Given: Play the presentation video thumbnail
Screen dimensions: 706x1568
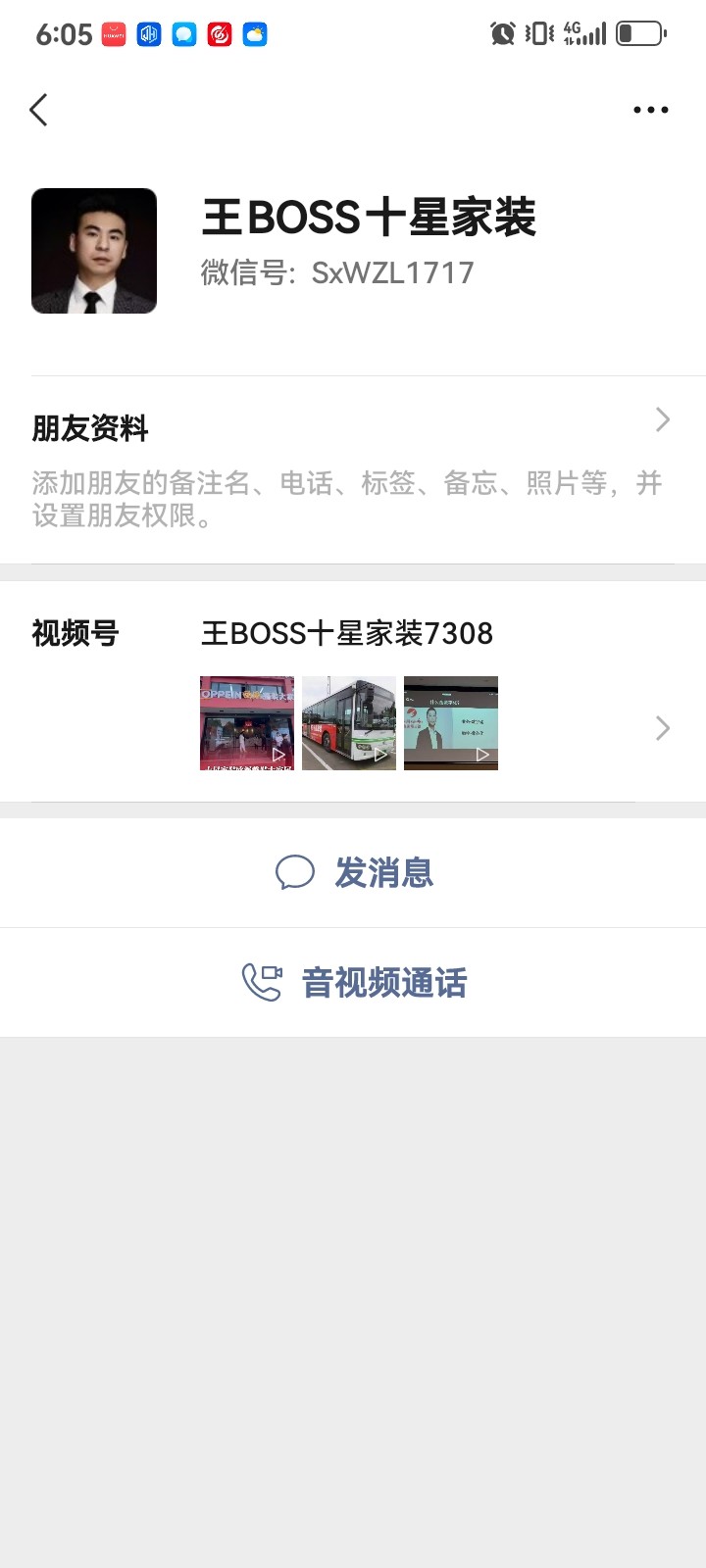Looking at the screenshot, I should click(451, 723).
